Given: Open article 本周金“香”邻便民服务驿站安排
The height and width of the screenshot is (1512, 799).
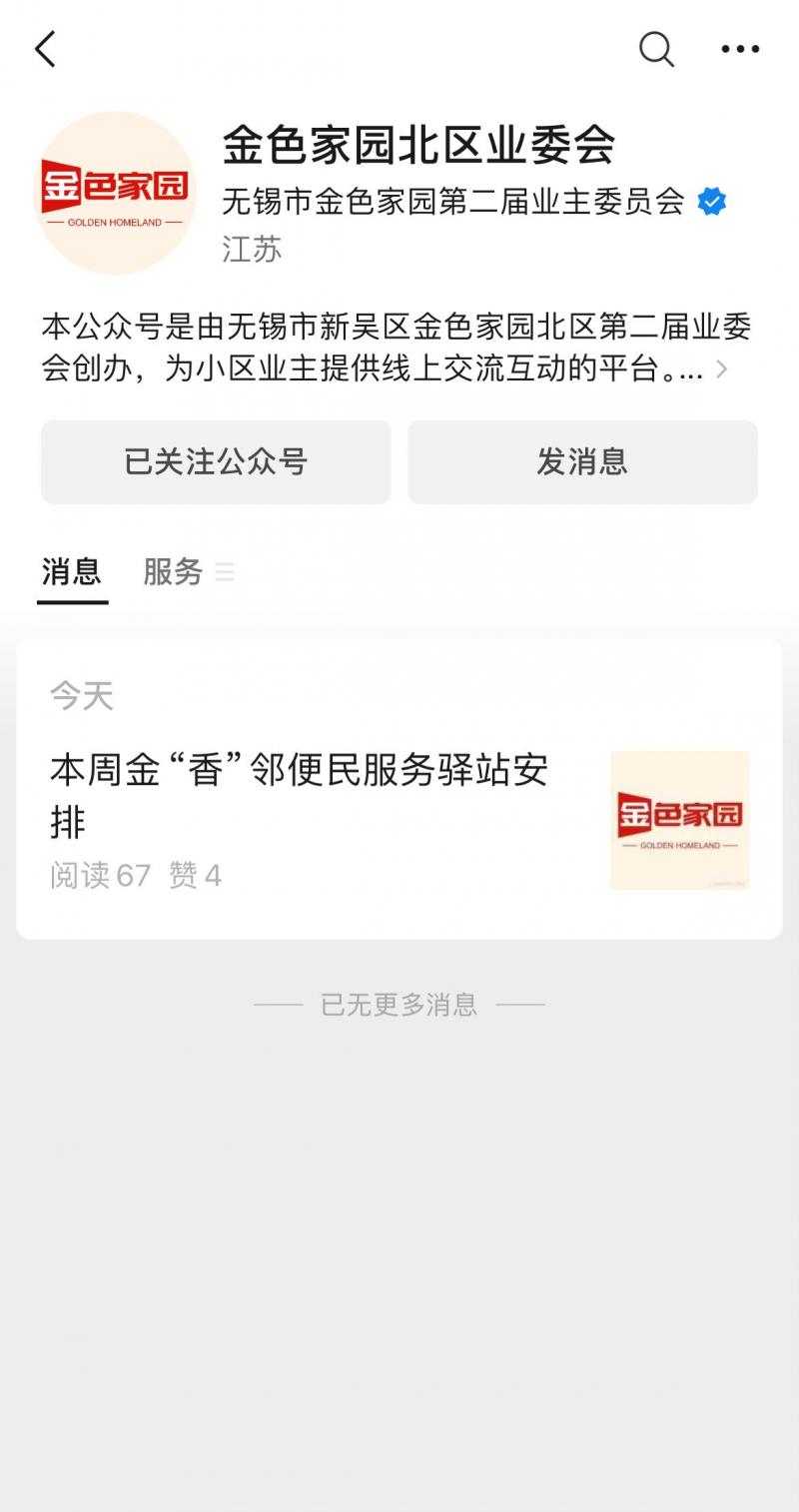Looking at the screenshot, I should pos(300,796).
